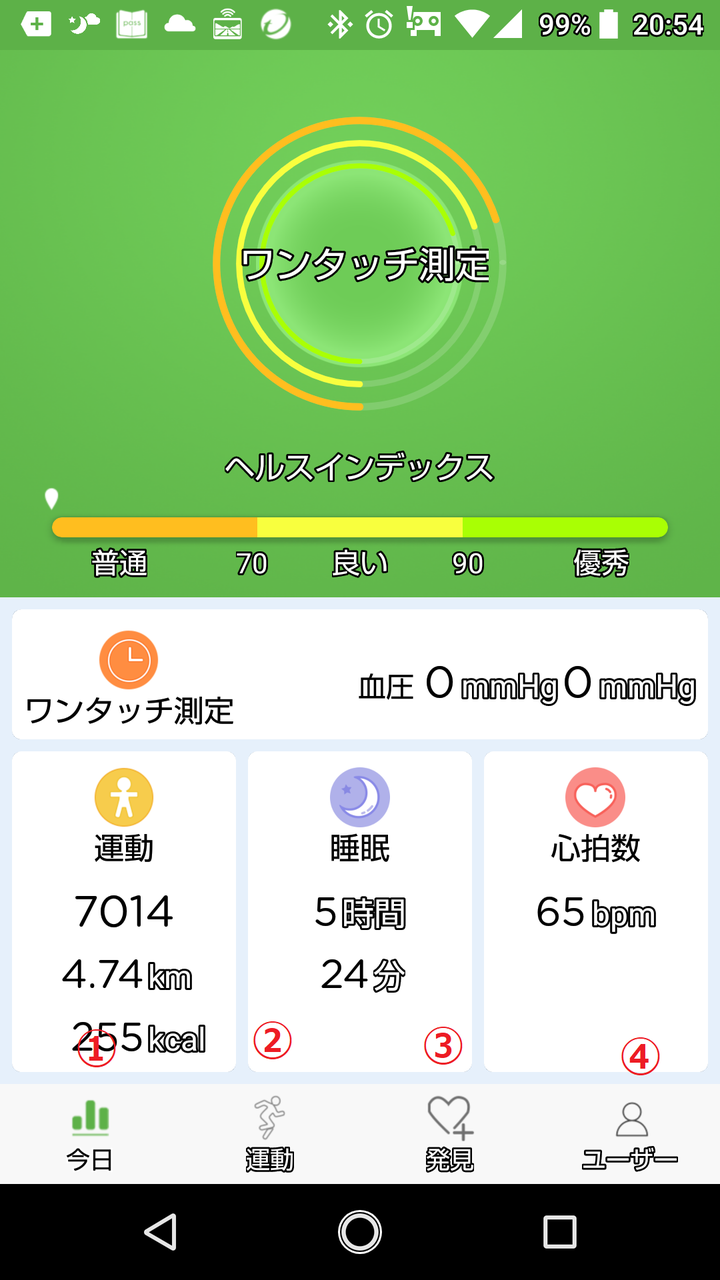
Task: Open the ワンタッチ測定 blood pressure card
Action: click(x=360, y=675)
